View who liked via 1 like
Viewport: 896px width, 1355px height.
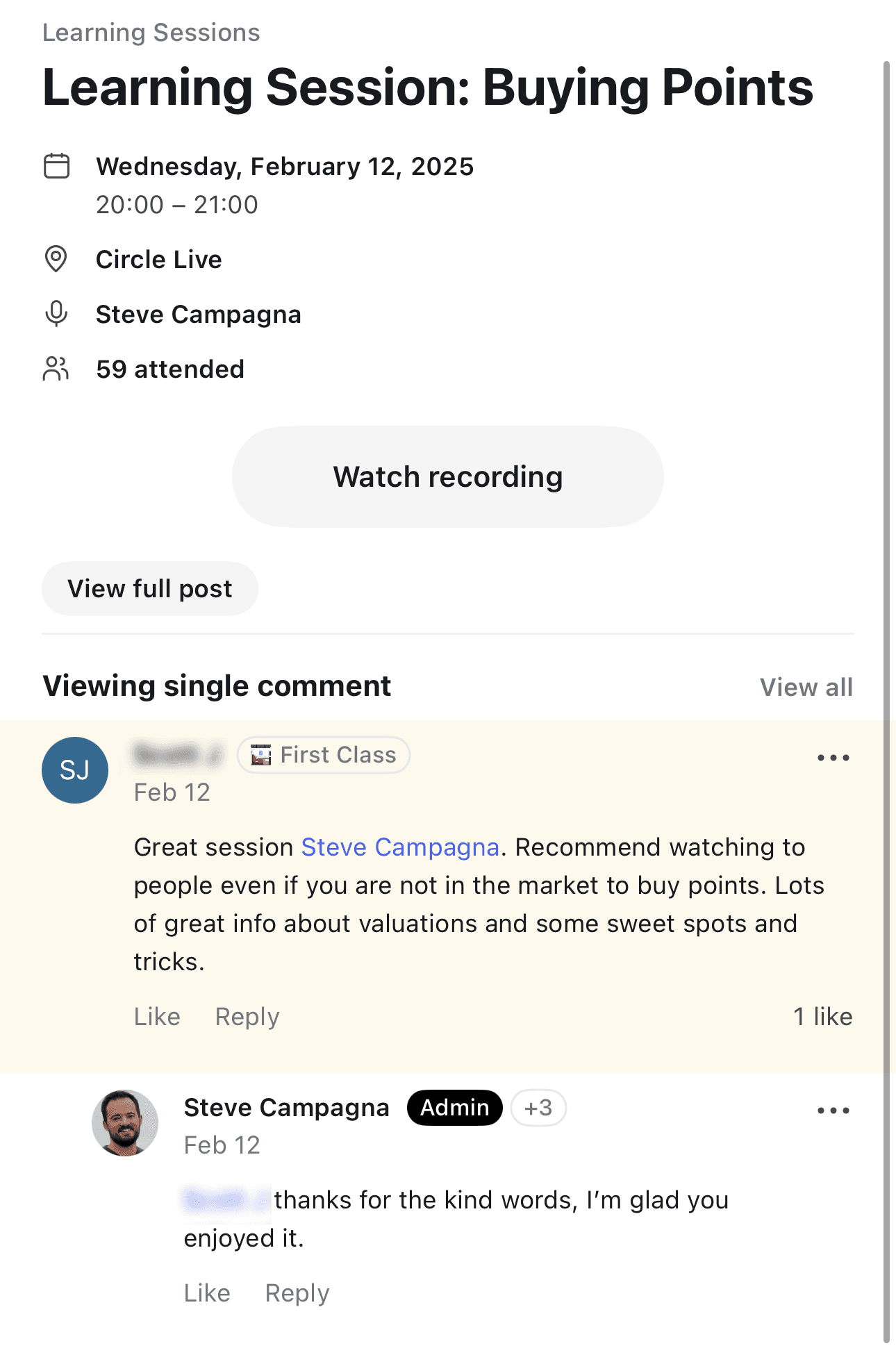point(823,1017)
